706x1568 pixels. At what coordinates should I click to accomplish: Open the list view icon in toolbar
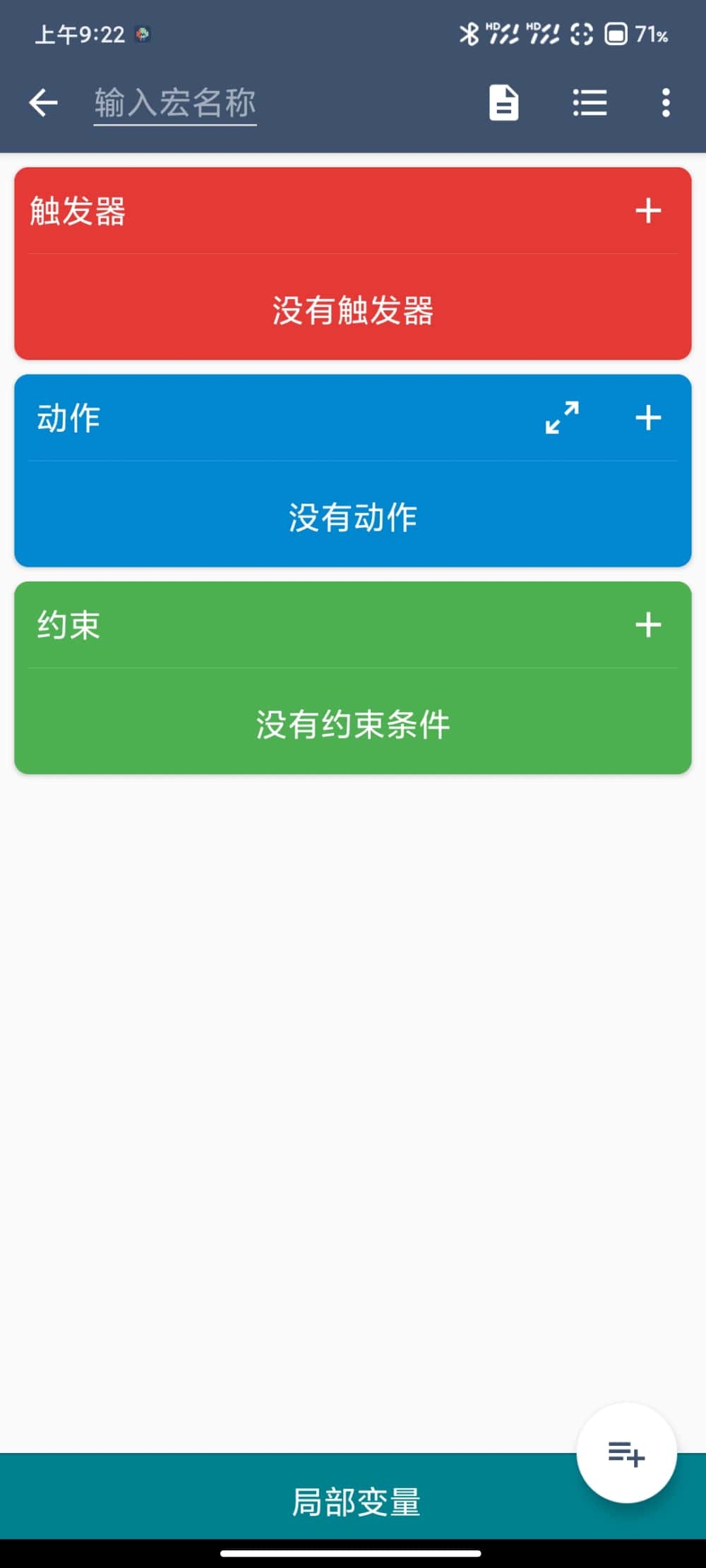(590, 103)
